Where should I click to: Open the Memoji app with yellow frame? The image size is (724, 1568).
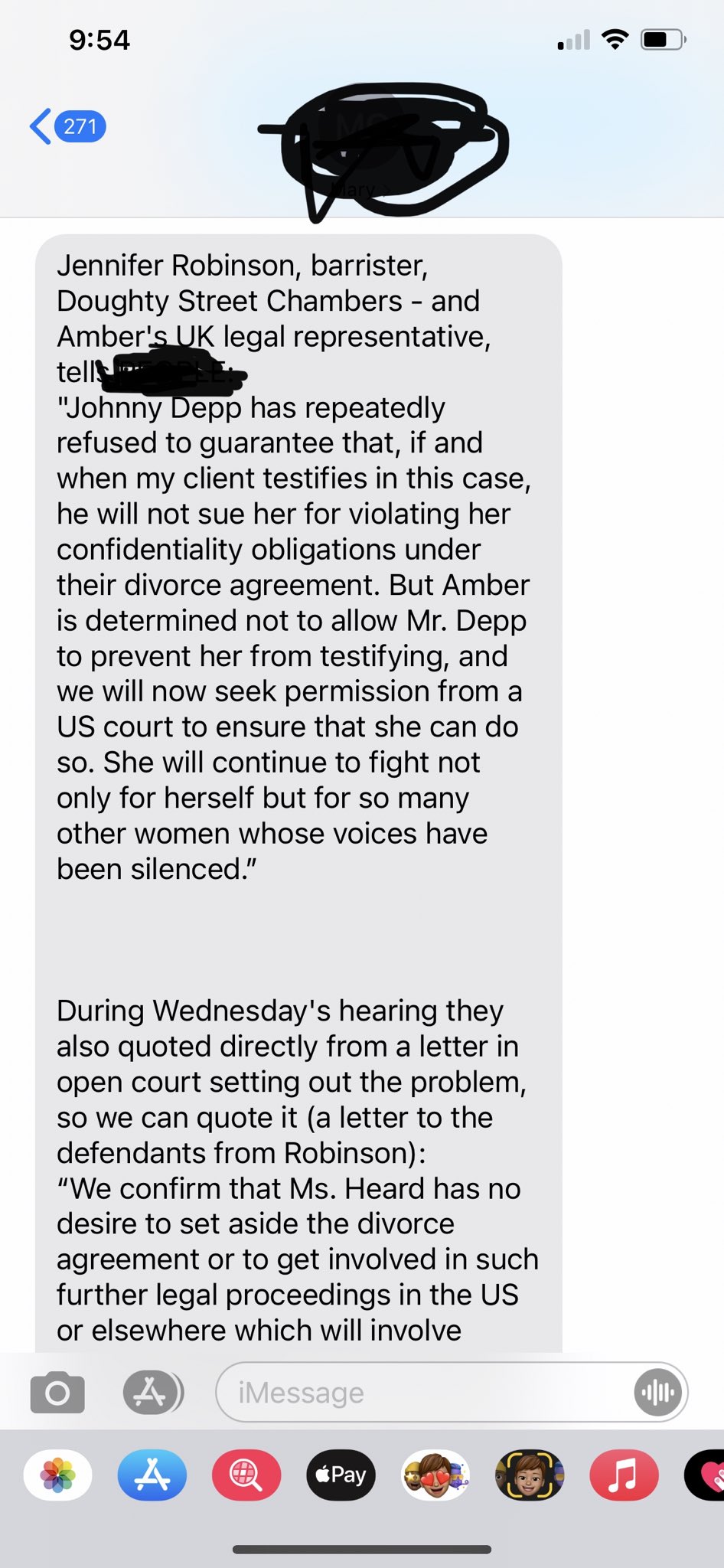pyautogui.click(x=530, y=1475)
